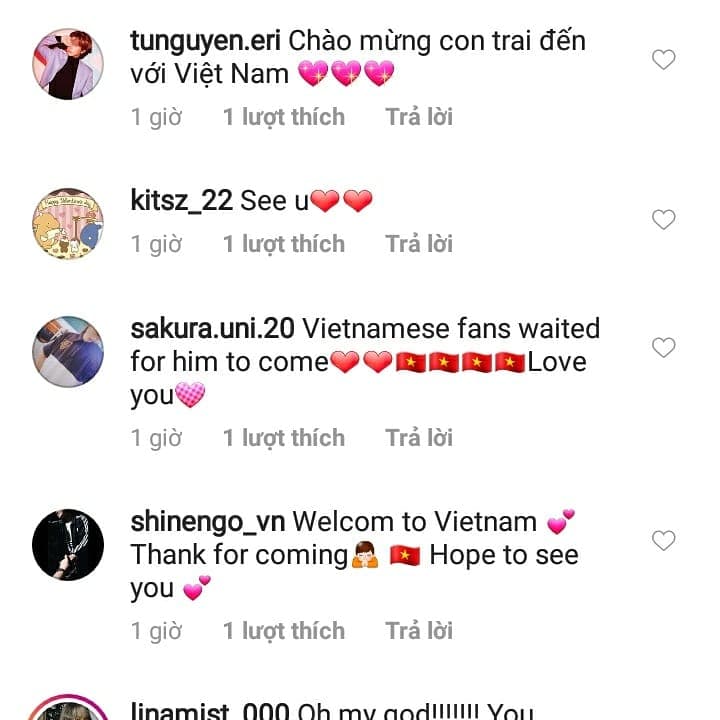Reply to kitsz_22's comment
The height and width of the screenshot is (720, 720).
419,244
